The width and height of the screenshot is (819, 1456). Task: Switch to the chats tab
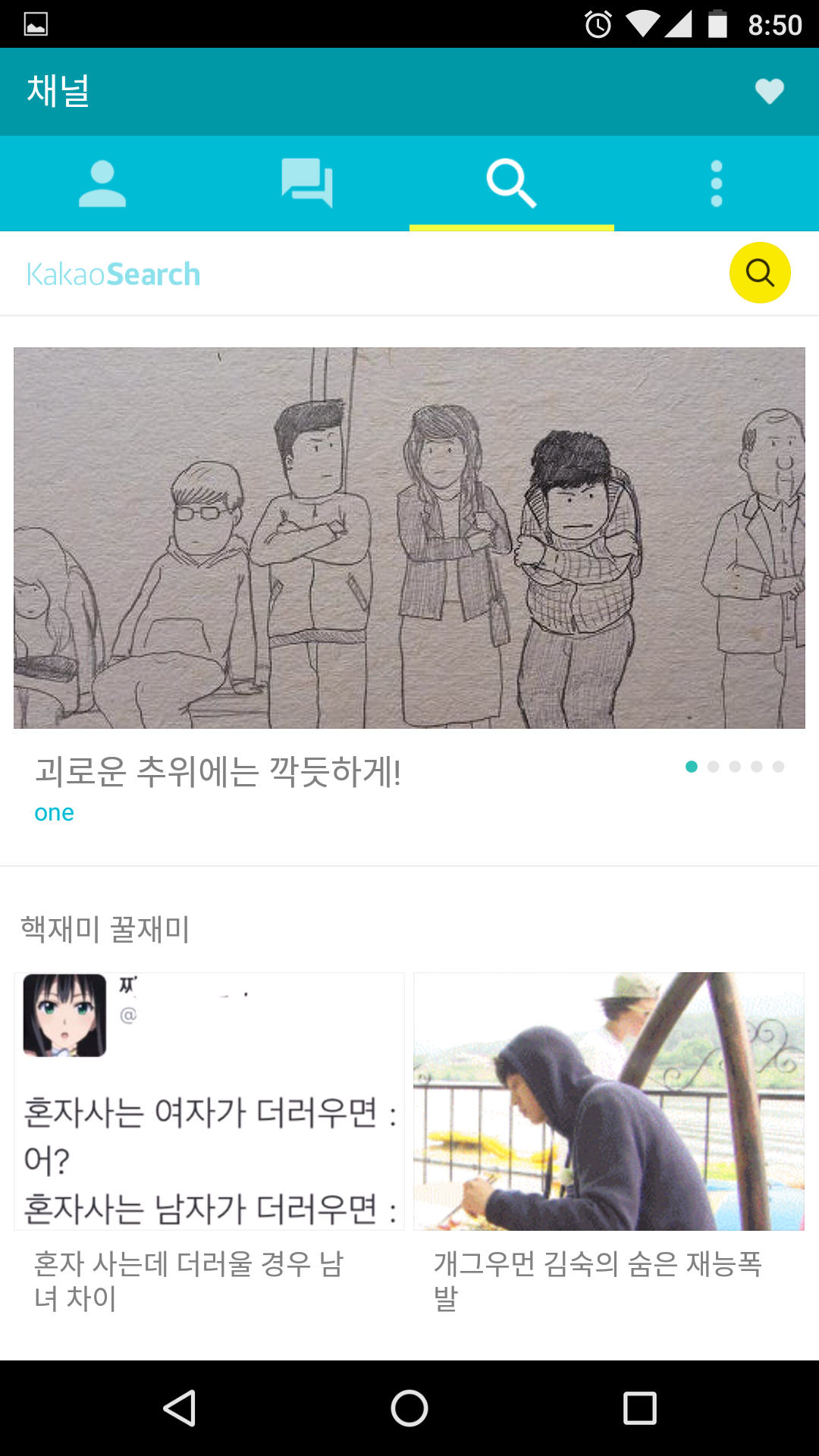pyautogui.click(x=307, y=184)
